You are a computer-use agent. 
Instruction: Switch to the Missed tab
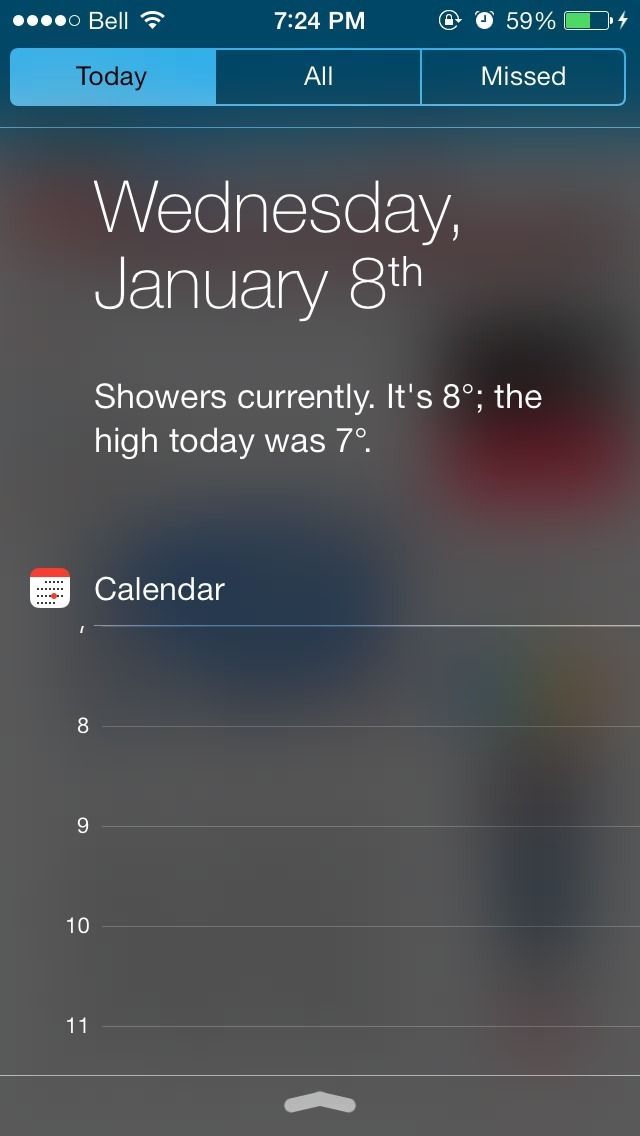(x=523, y=77)
